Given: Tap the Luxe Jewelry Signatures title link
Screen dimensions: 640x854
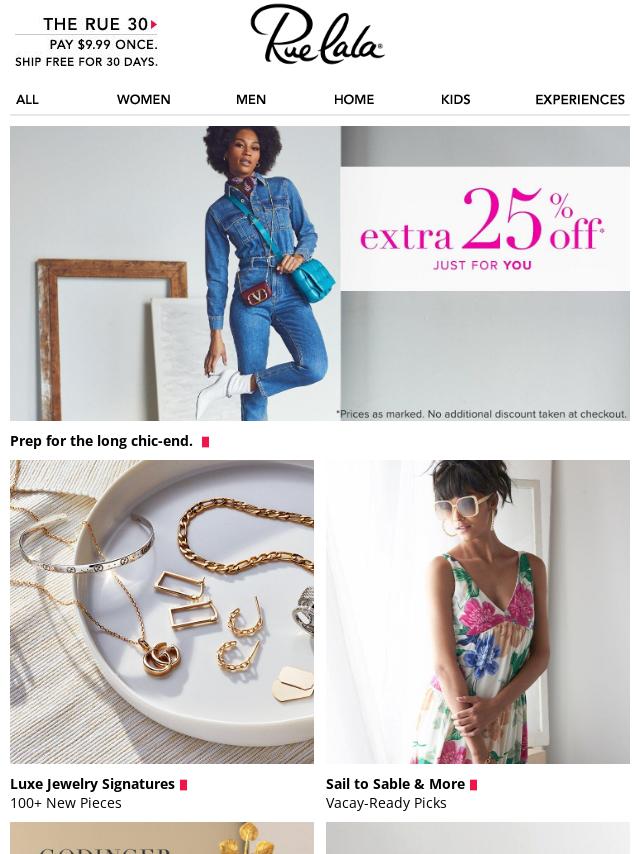Looking at the screenshot, I should (x=93, y=784).
